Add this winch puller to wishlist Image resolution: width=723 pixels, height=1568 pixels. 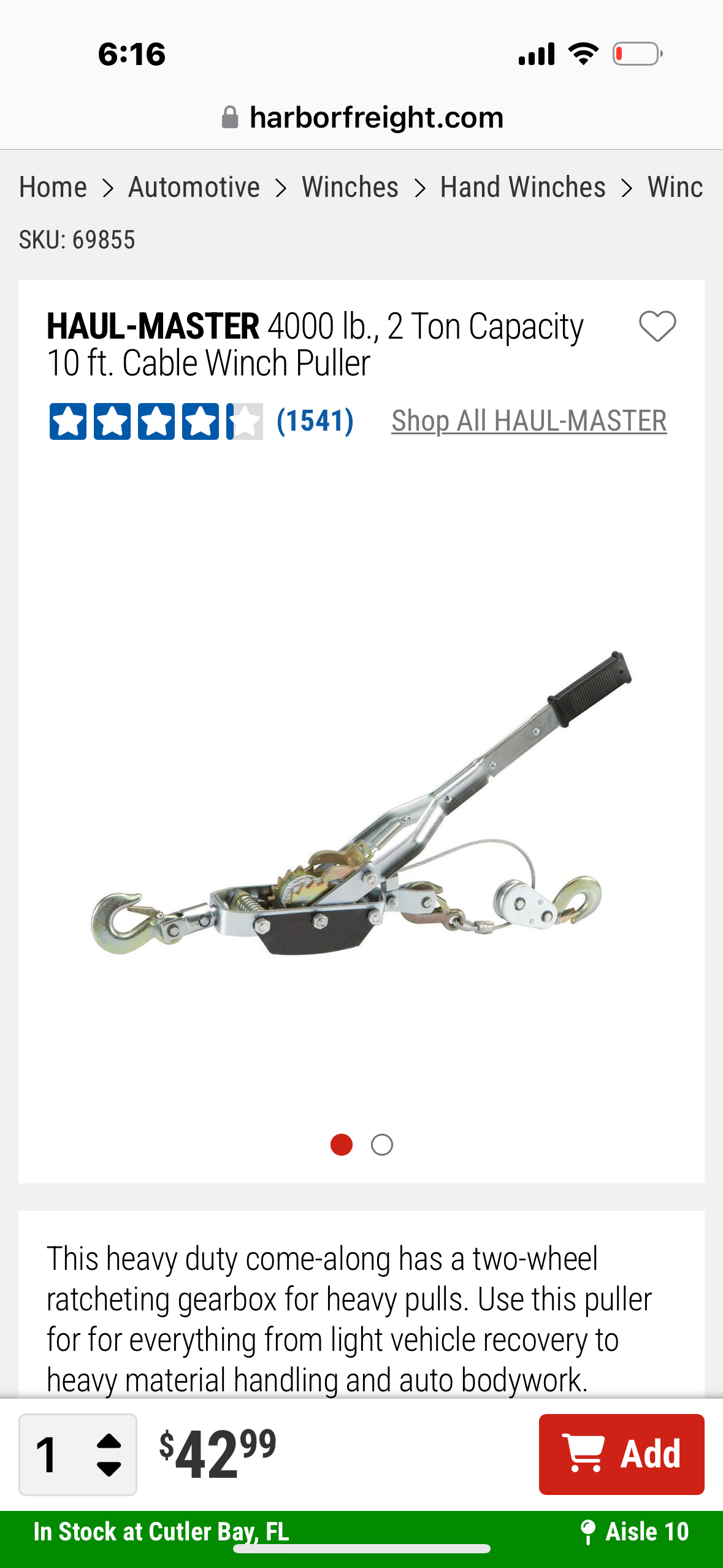pyautogui.click(x=657, y=326)
